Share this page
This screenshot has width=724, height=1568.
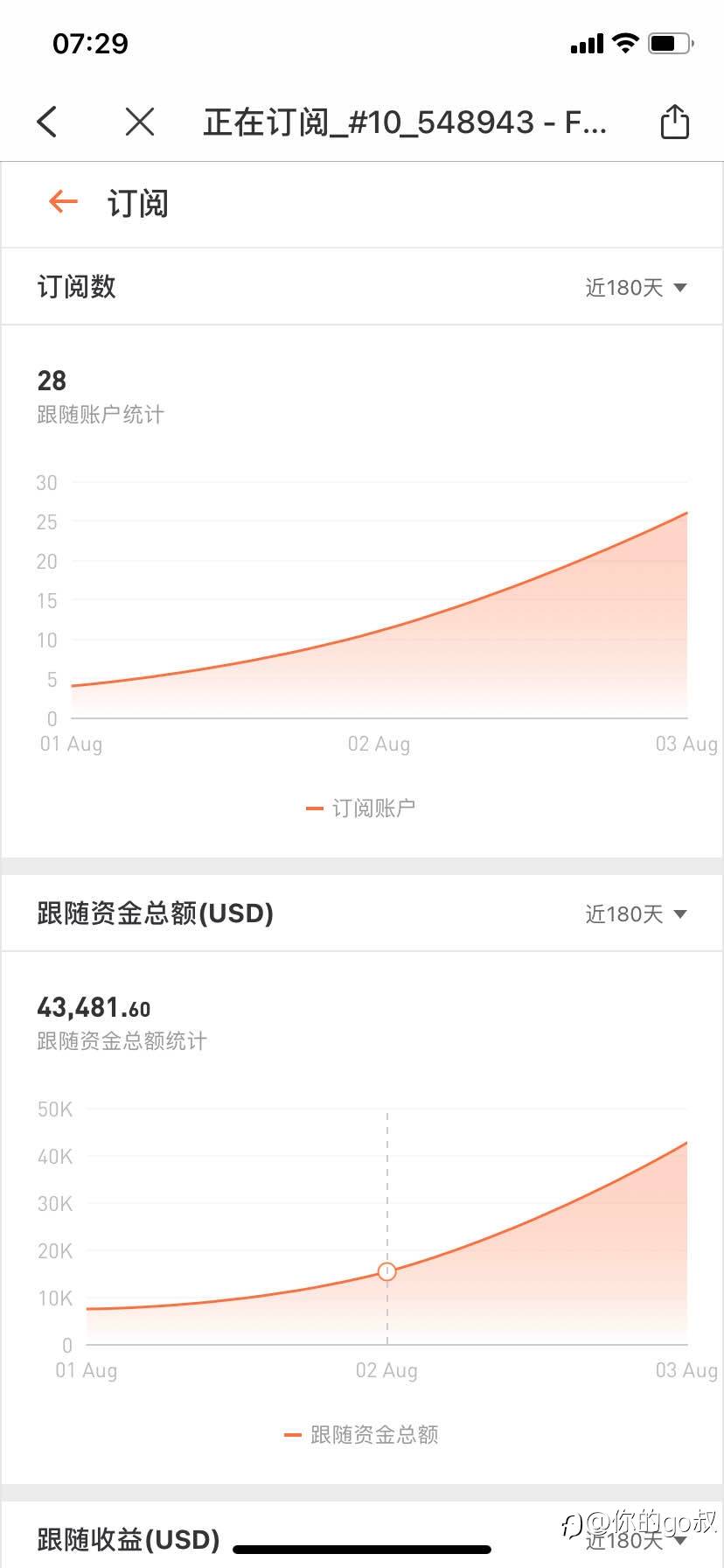click(x=674, y=122)
